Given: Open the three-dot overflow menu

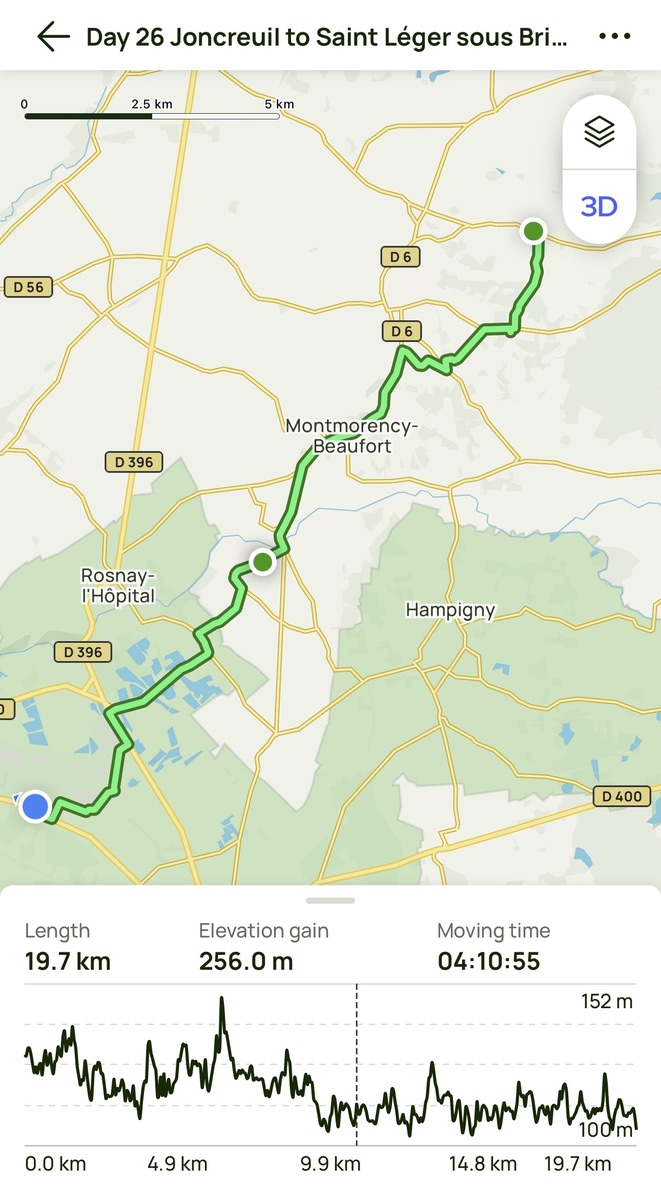Looking at the screenshot, I should click(x=614, y=37).
